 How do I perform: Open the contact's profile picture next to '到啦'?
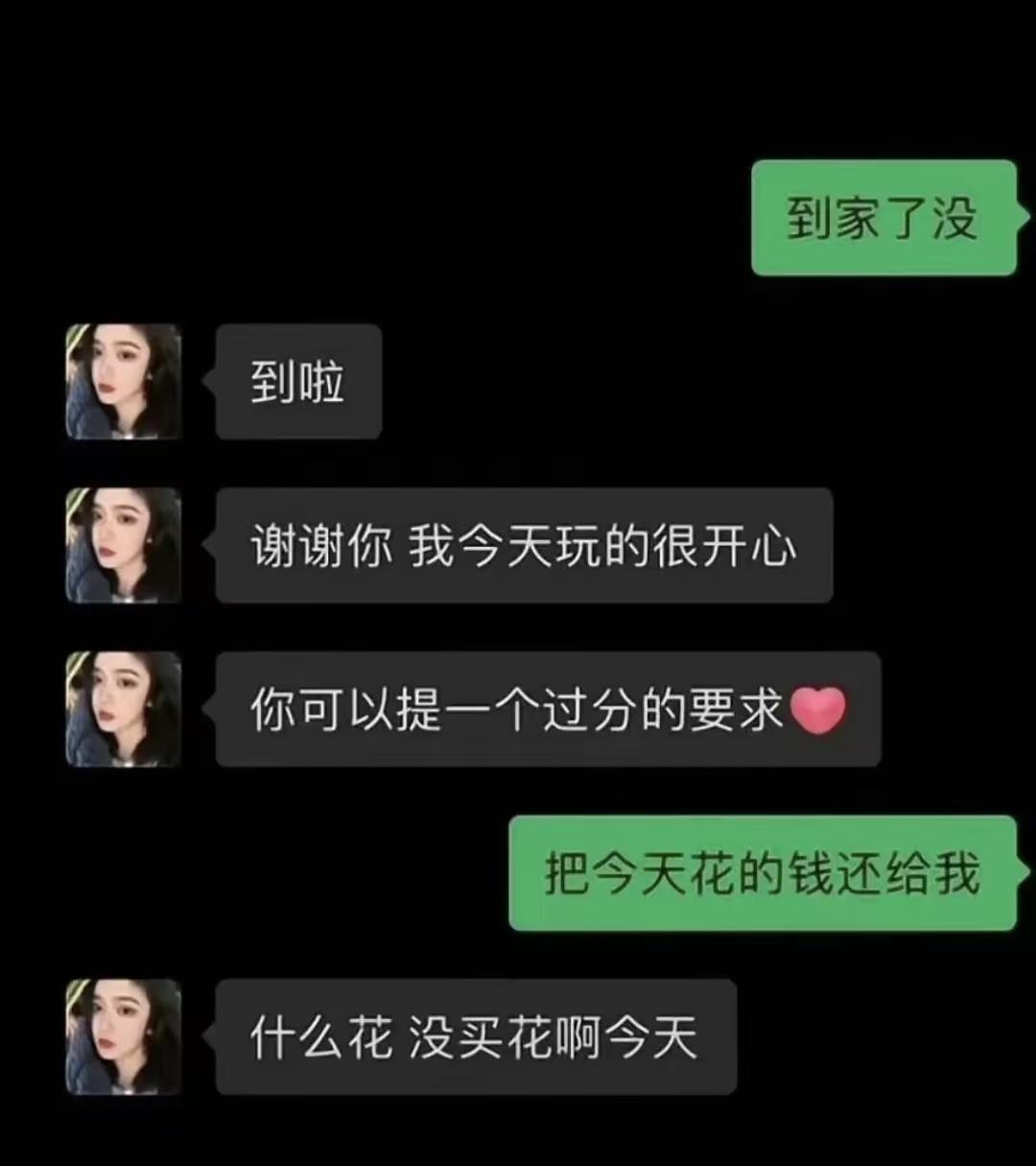123,382
